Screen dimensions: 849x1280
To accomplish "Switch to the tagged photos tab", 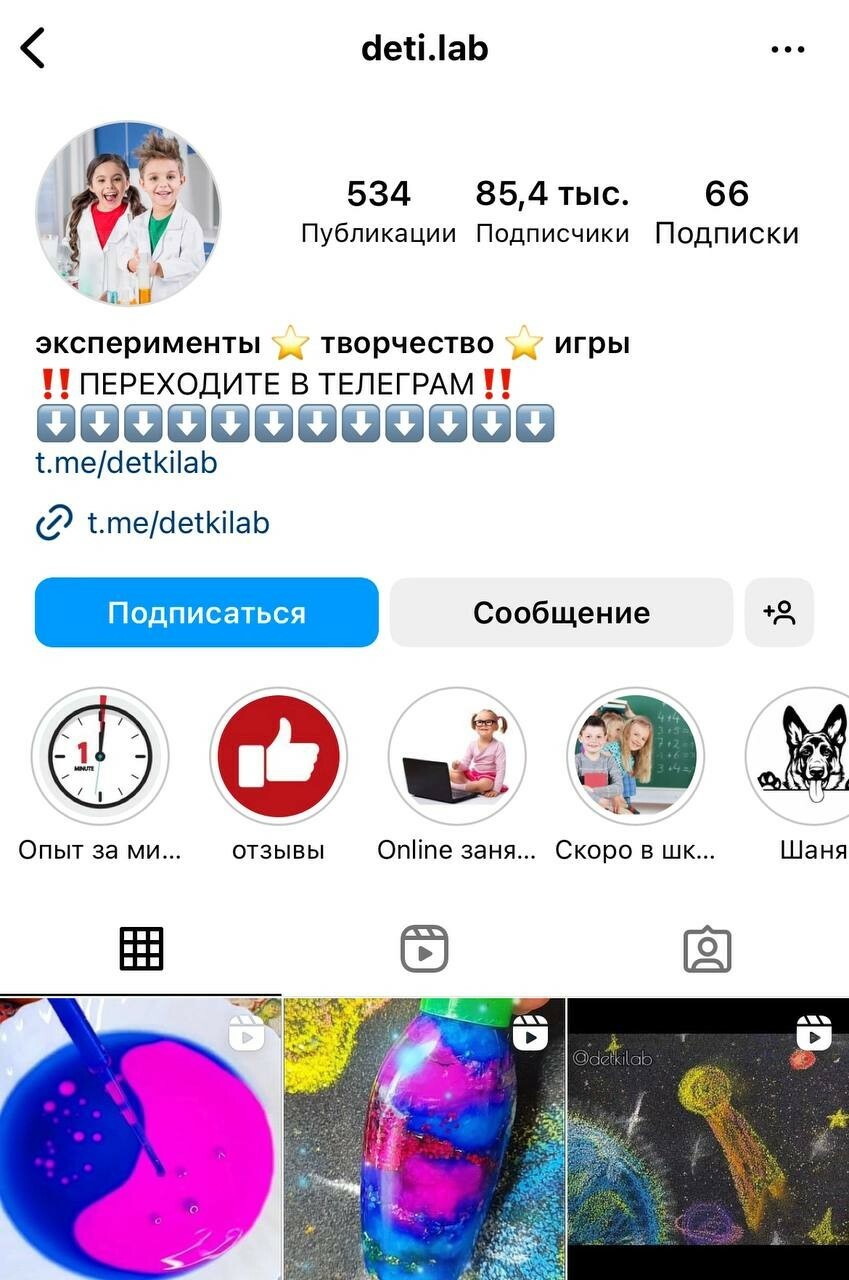I will (x=707, y=948).
